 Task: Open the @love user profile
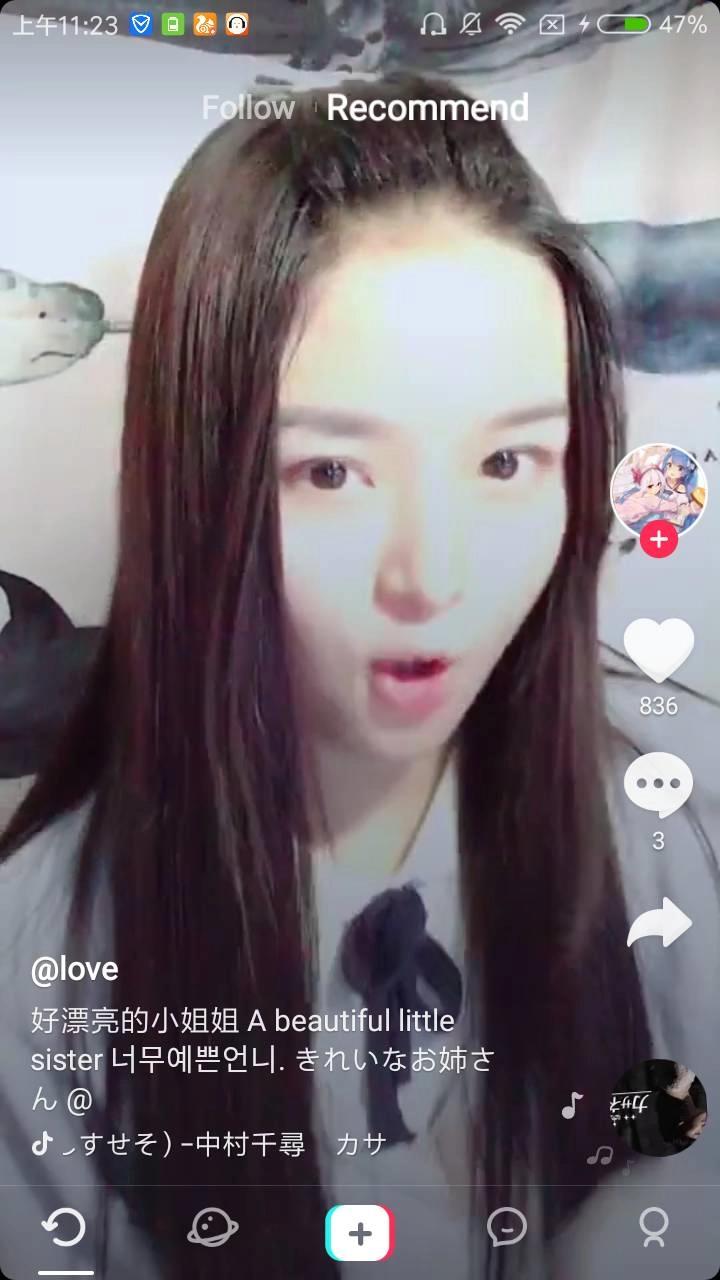[x=75, y=968]
